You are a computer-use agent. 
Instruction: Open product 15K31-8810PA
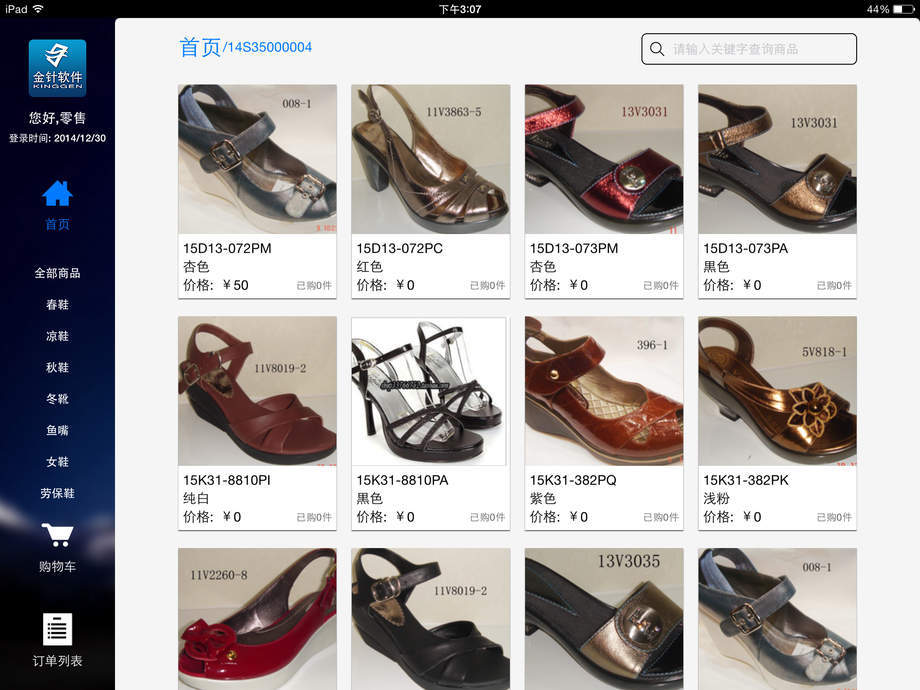click(431, 423)
